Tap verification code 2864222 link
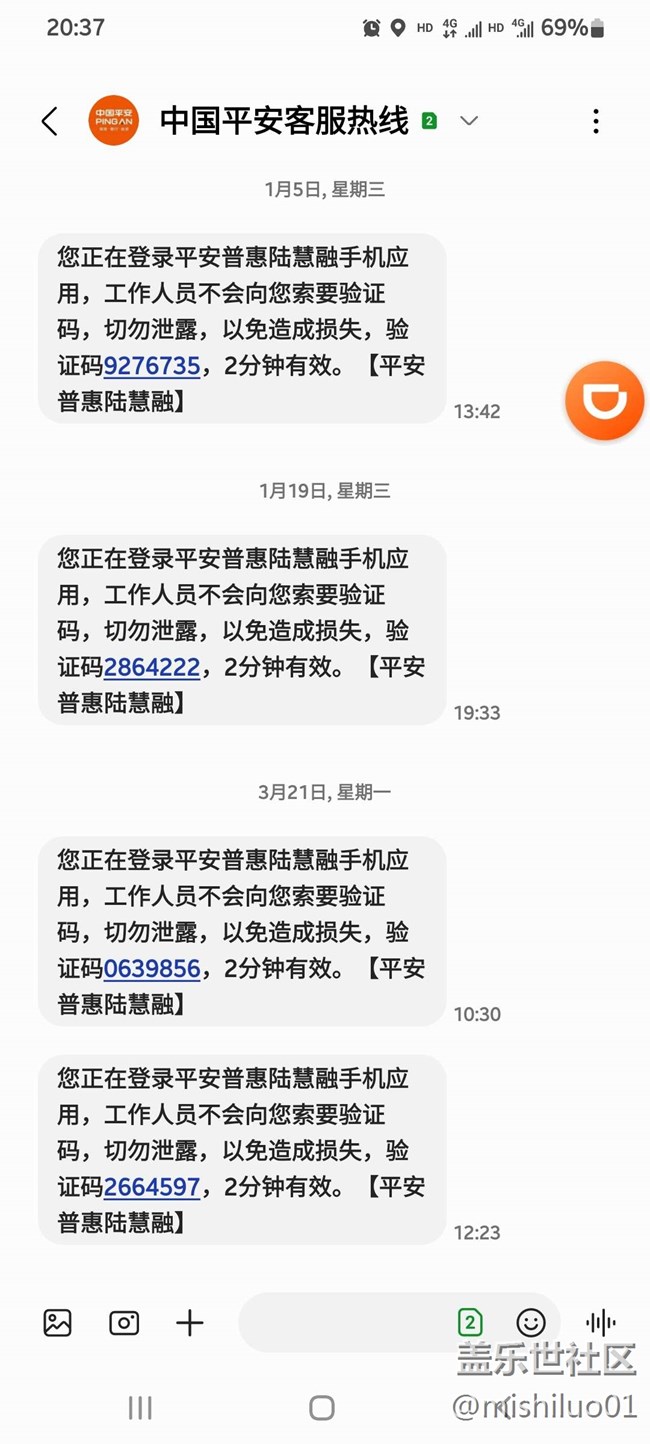This screenshot has width=650, height=1444. click(152, 668)
